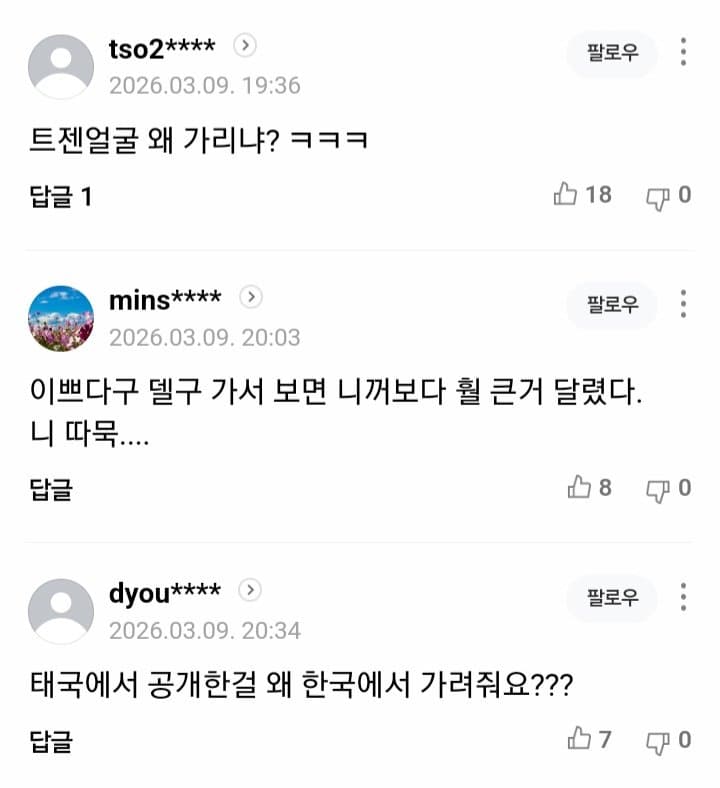The image size is (720, 788).
Task: Open mins**** profile chevron
Action: point(252,297)
